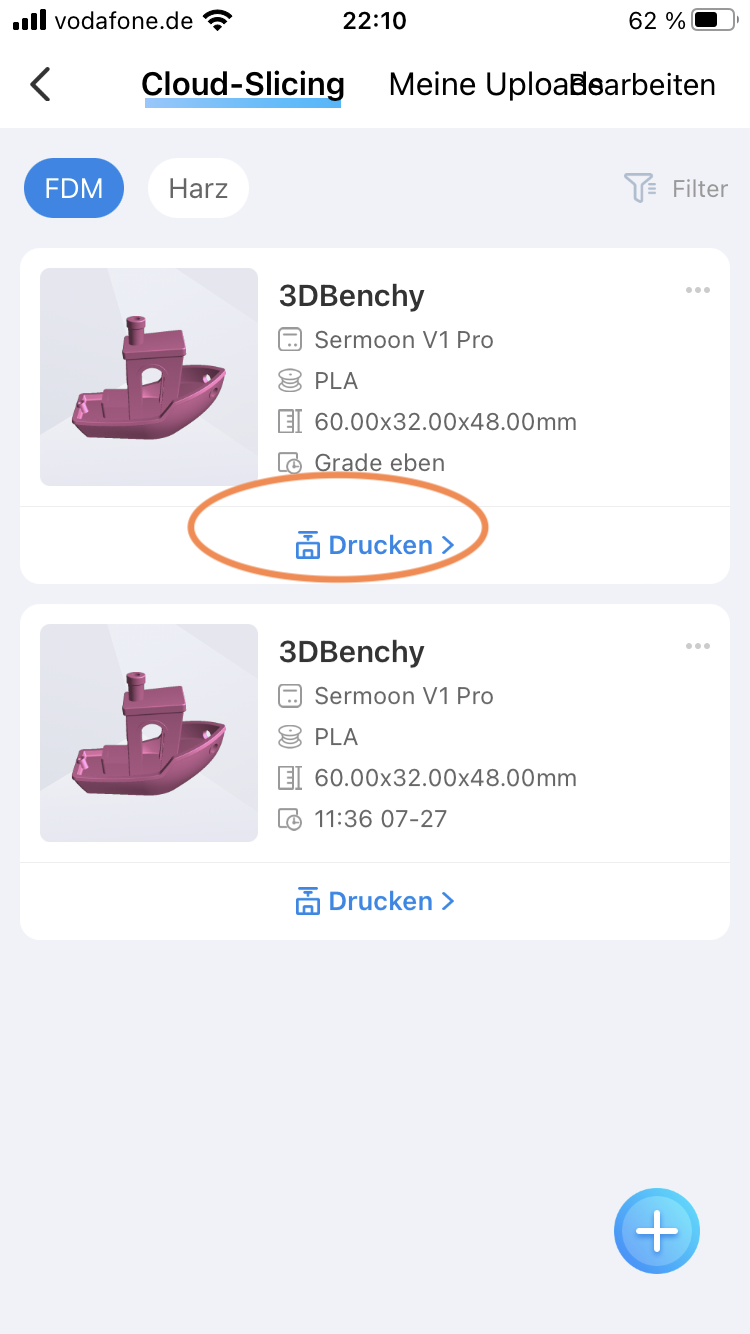Open overflow menu for Grade eben 3DBenchy
Image resolution: width=750 pixels, height=1334 pixels.
pos(697,290)
